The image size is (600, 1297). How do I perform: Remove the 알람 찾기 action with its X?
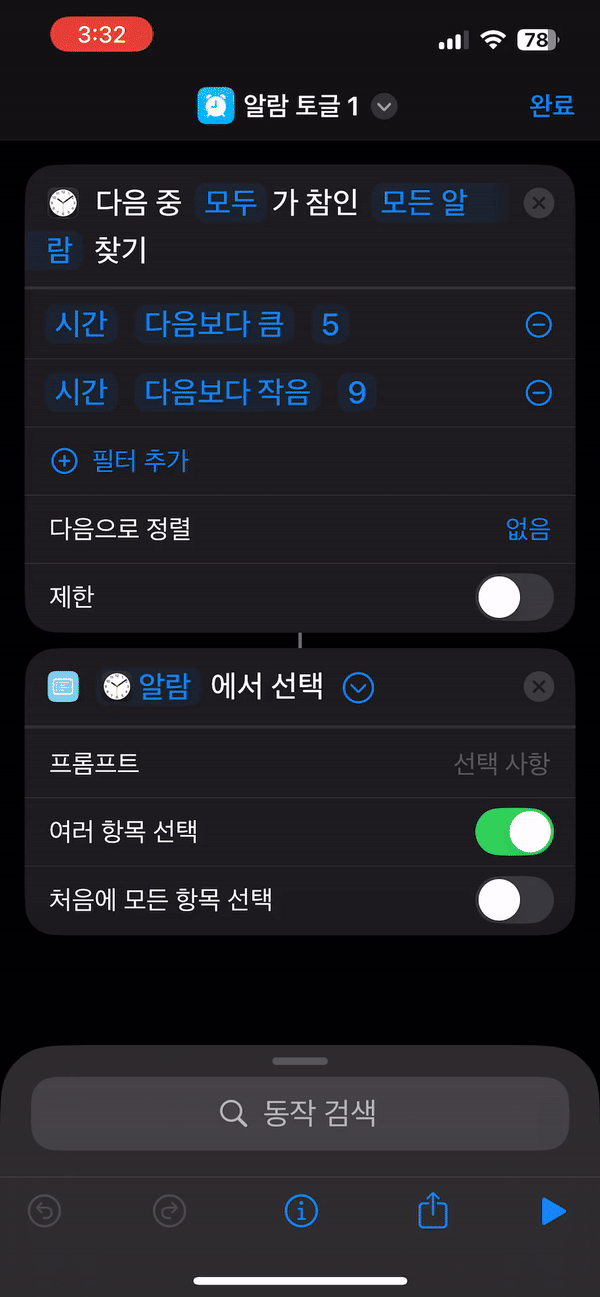click(x=539, y=204)
